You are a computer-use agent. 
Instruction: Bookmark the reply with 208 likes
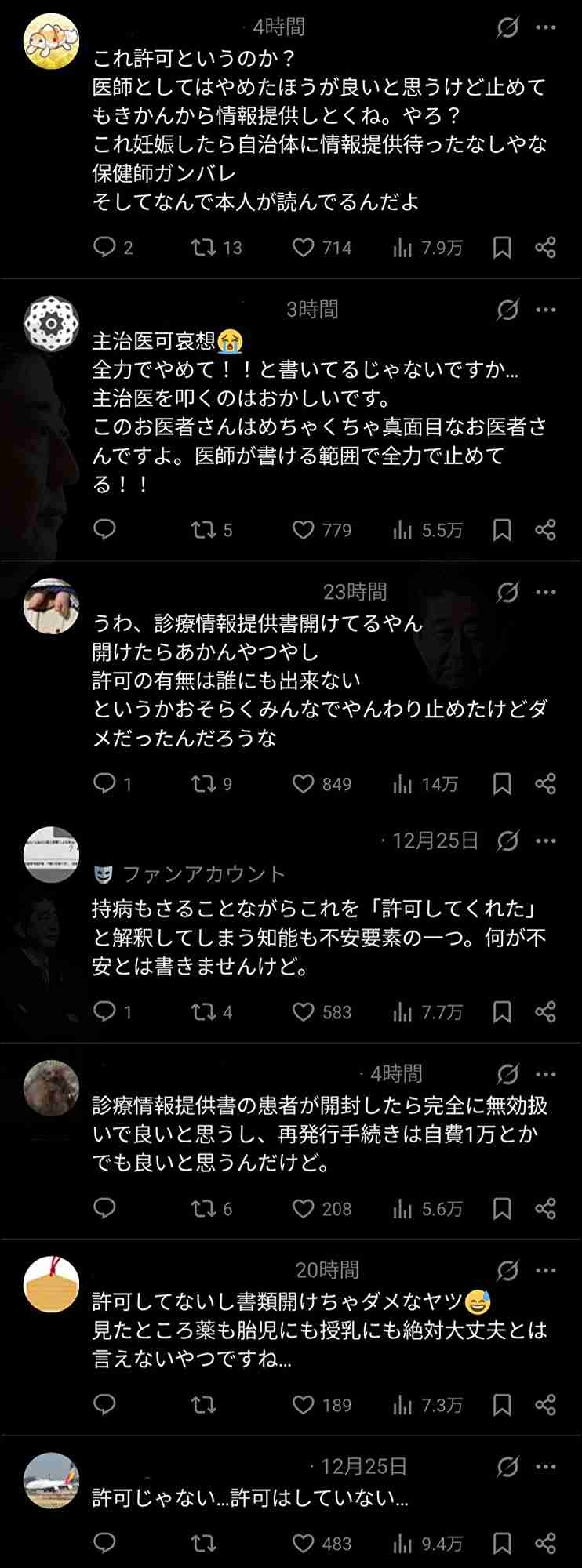coord(502,1209)
